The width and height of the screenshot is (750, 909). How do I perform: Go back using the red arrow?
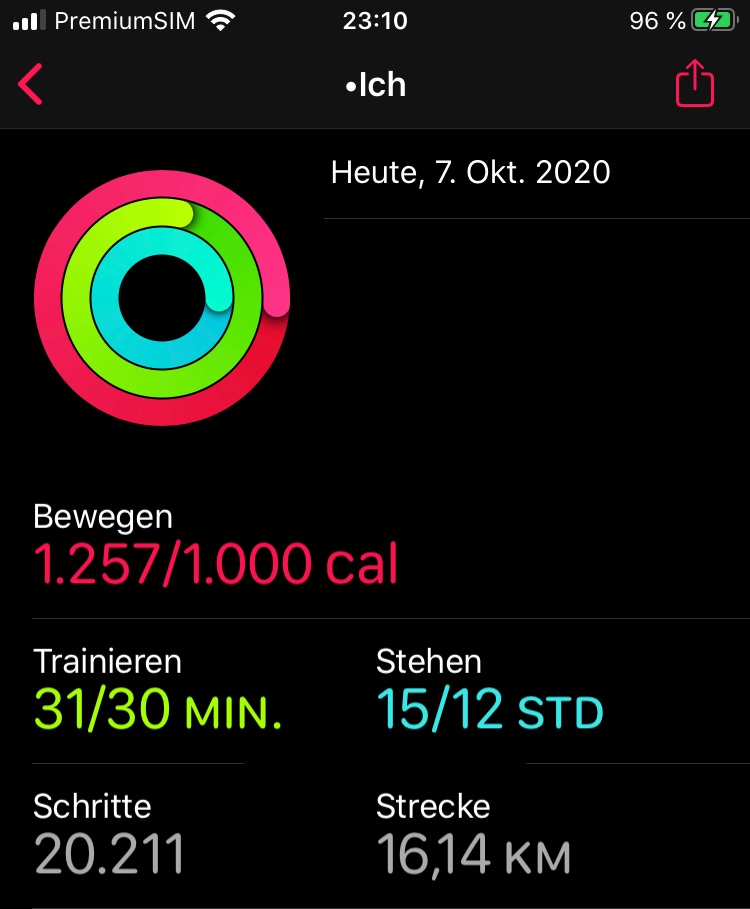(31, 85)
